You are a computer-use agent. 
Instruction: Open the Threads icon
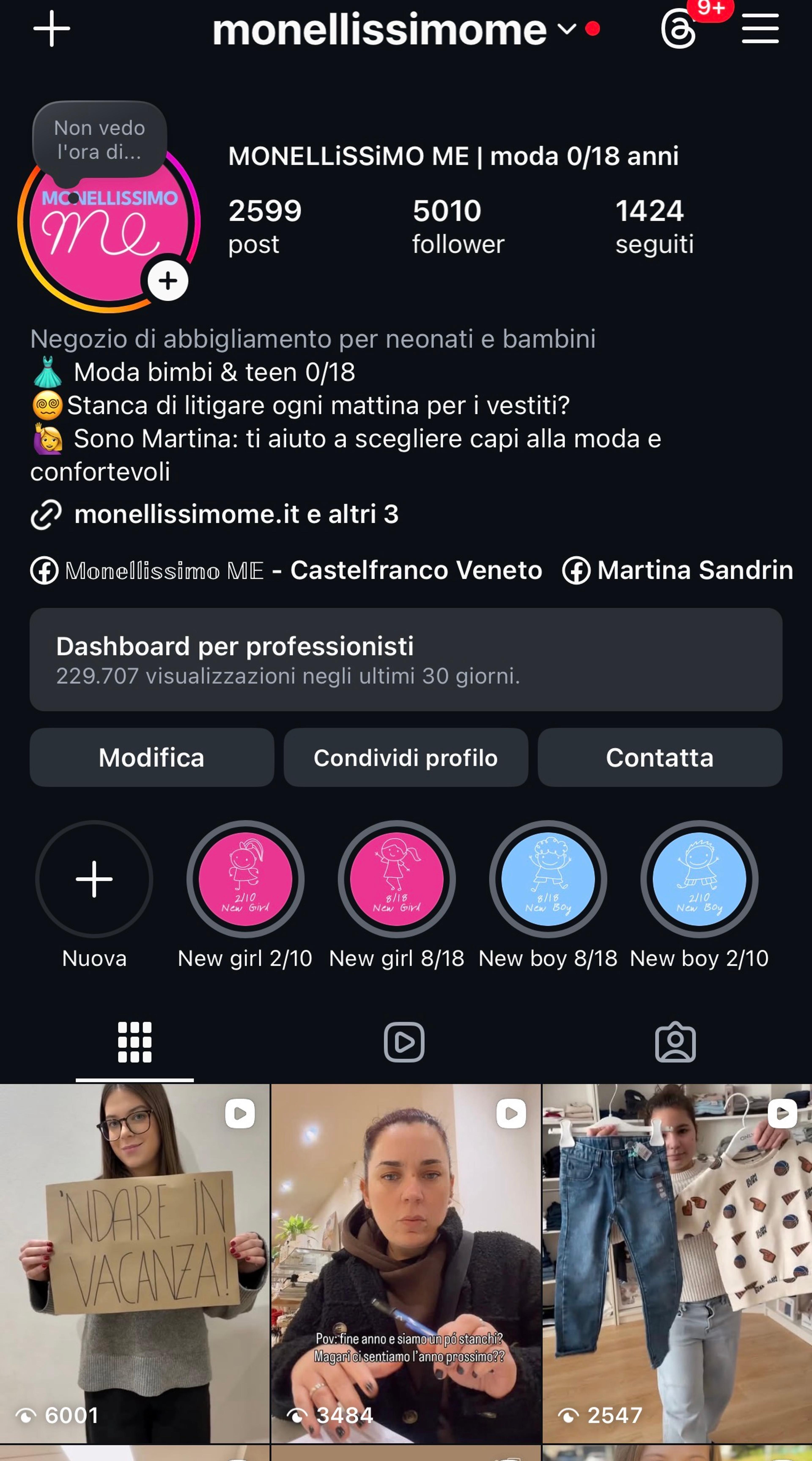click(678, 29)
